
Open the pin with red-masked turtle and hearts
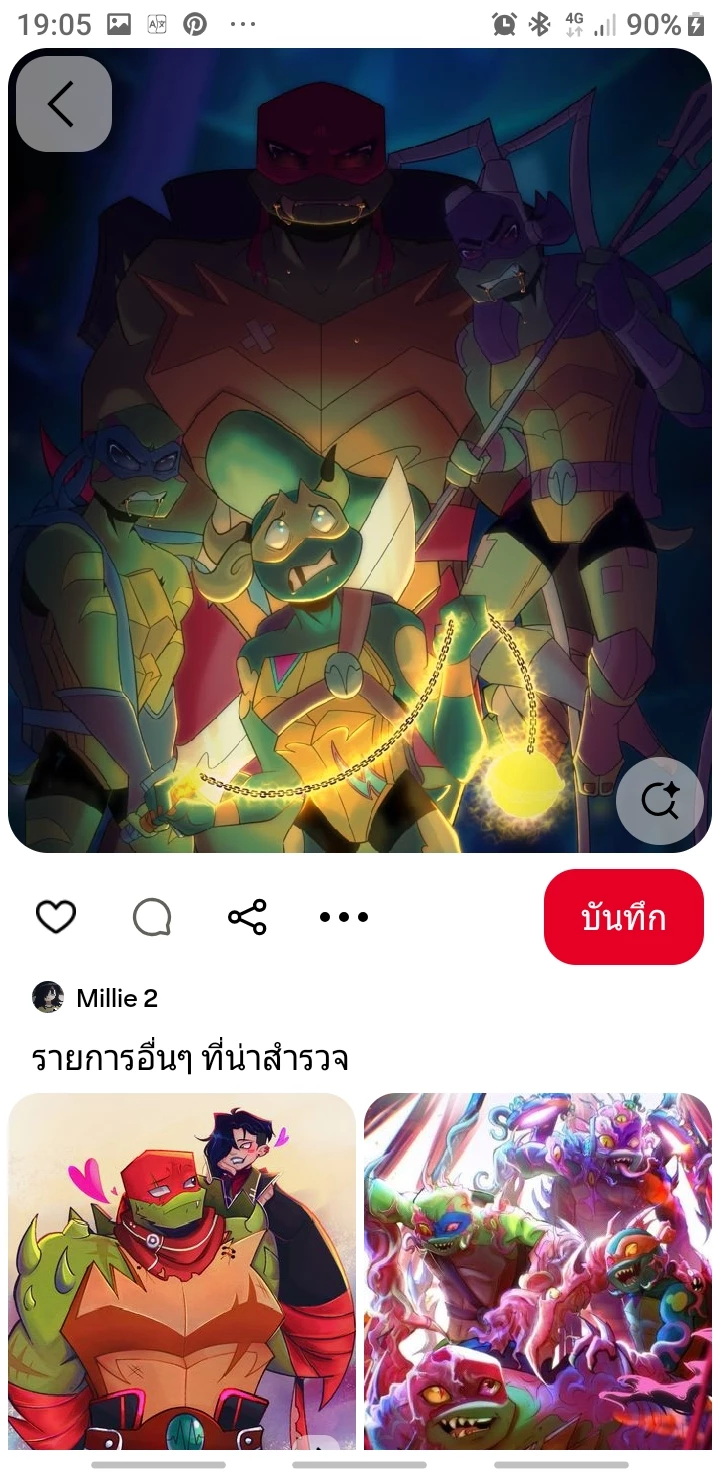(182, 1270)
